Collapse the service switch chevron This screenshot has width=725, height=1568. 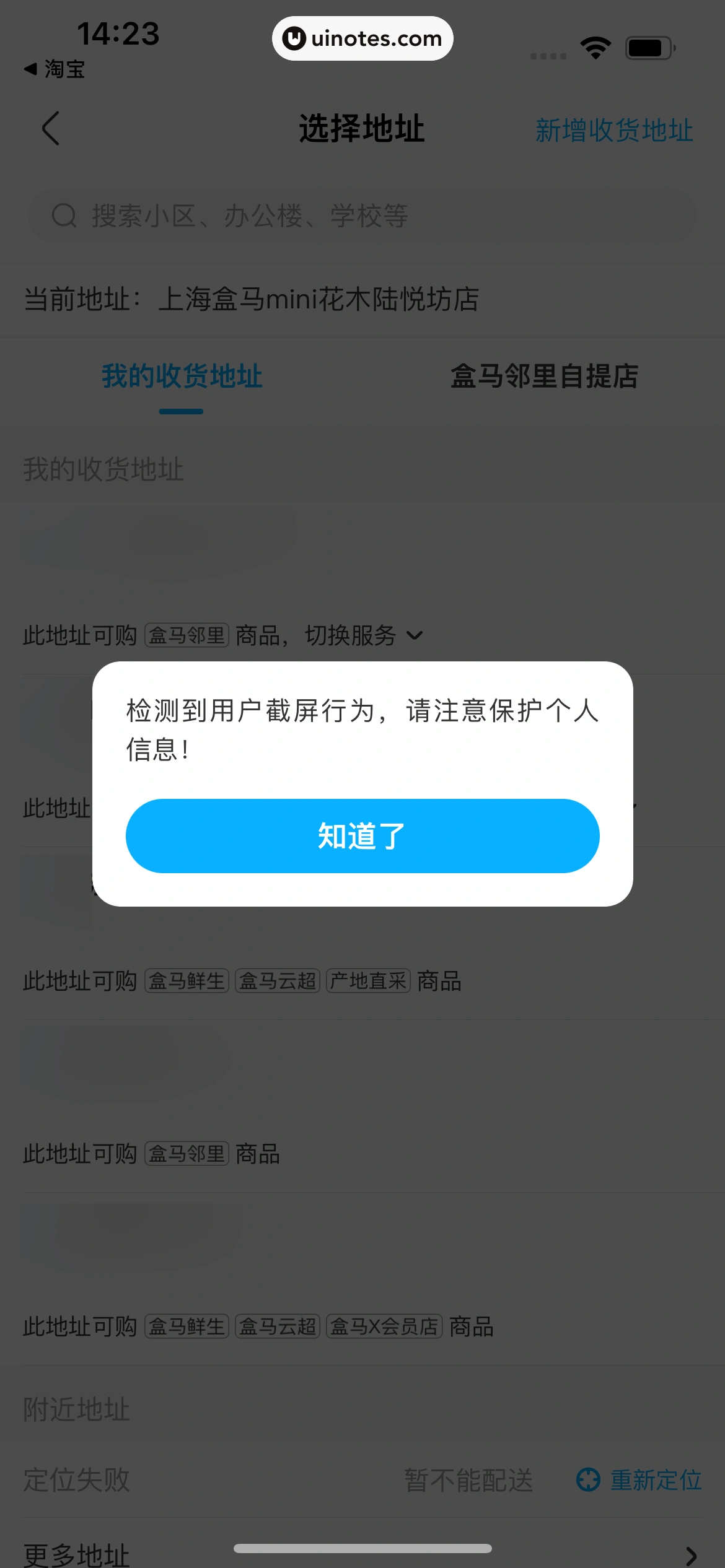point(415,635)
